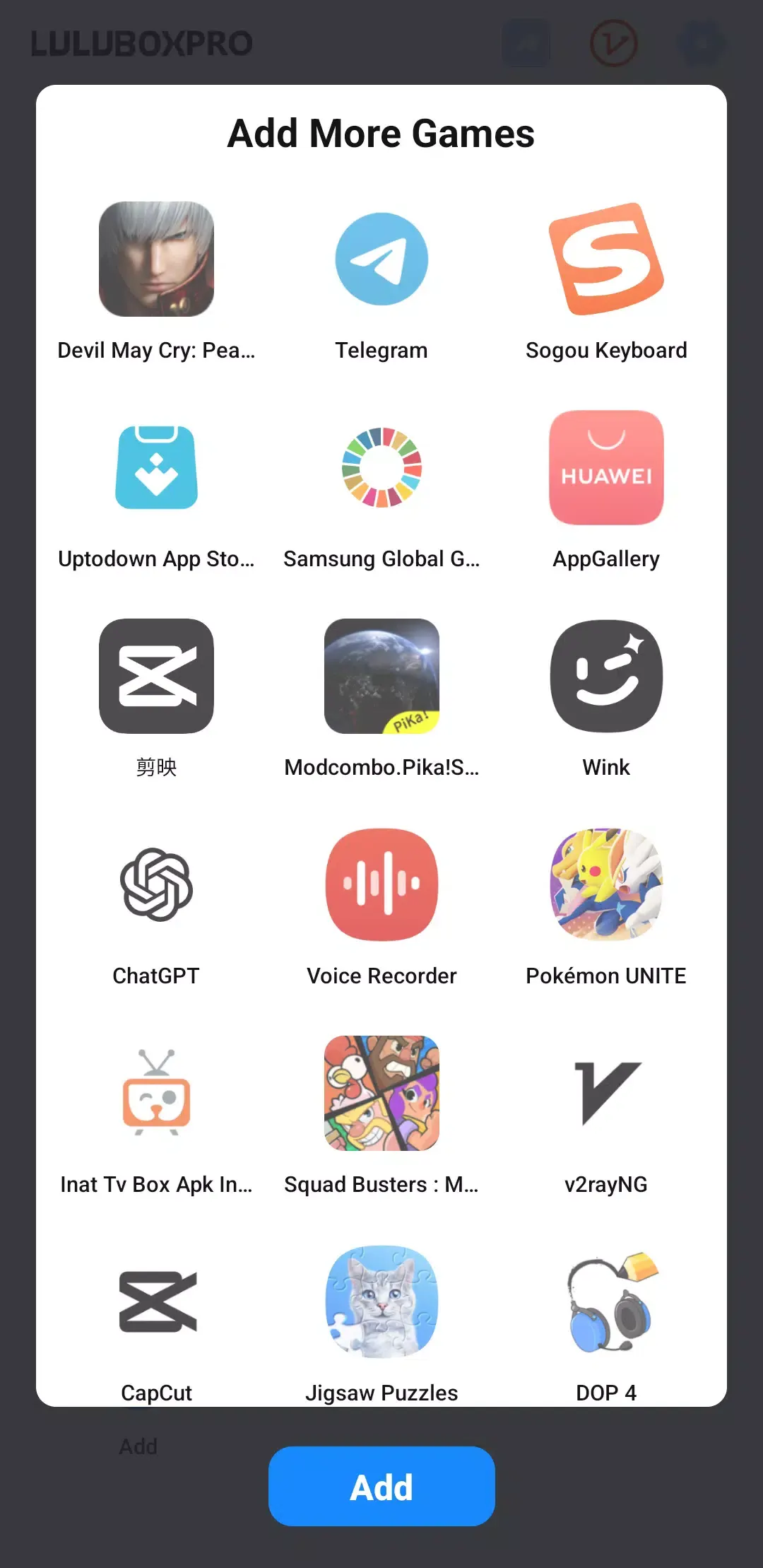Screen dimensions: 763x1568
Task: Choose DOP 4 game
Action: (x=606, y=1302)
